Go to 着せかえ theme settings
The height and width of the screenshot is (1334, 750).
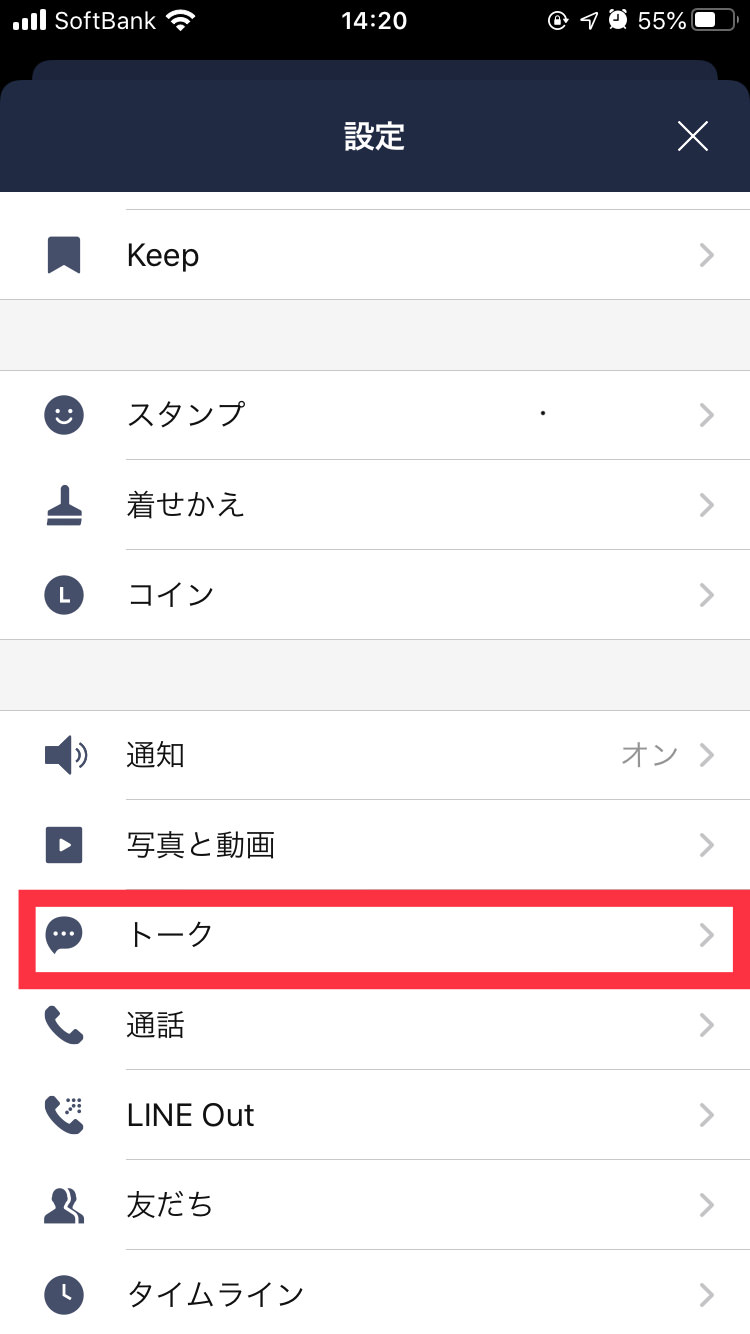[375, 505]
